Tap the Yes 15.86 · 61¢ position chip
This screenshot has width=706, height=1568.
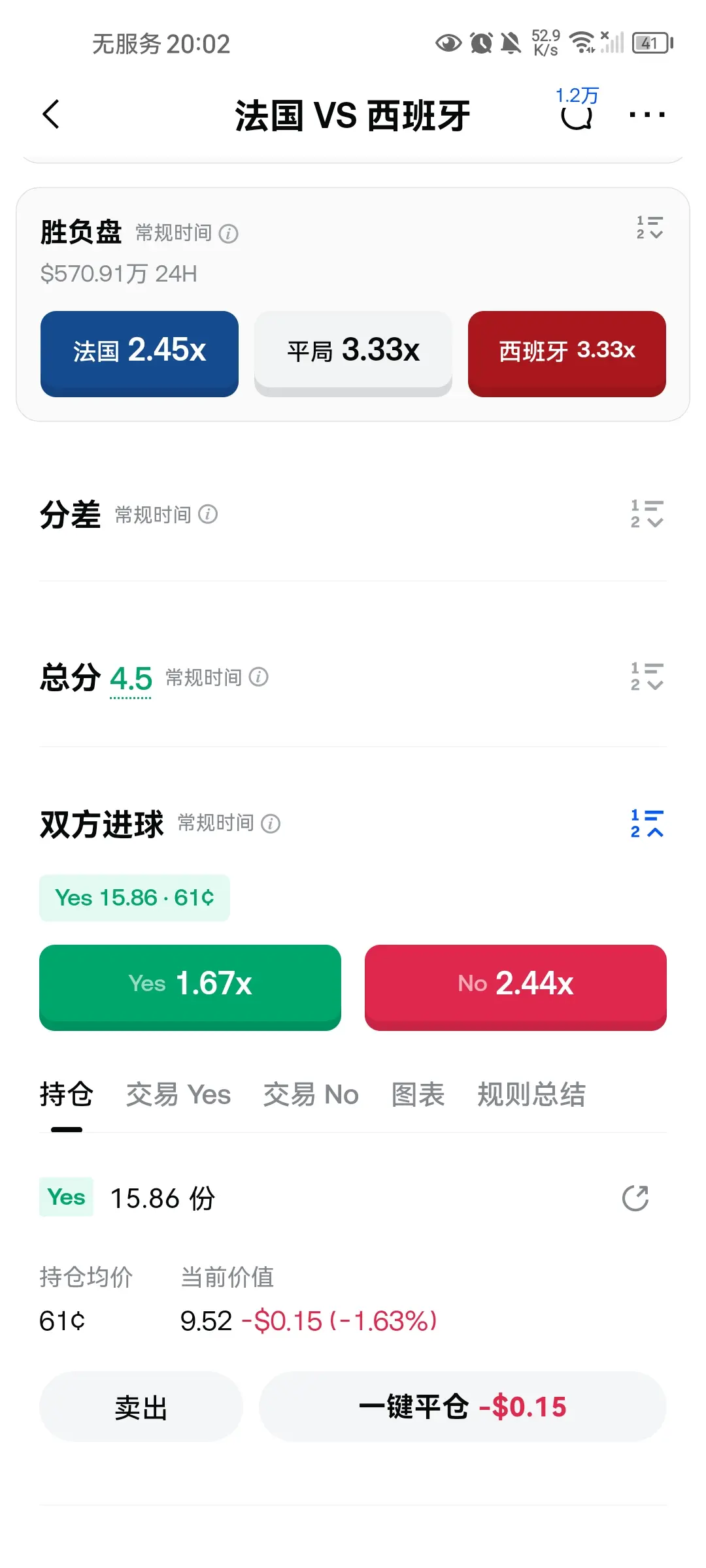(135, 898)
